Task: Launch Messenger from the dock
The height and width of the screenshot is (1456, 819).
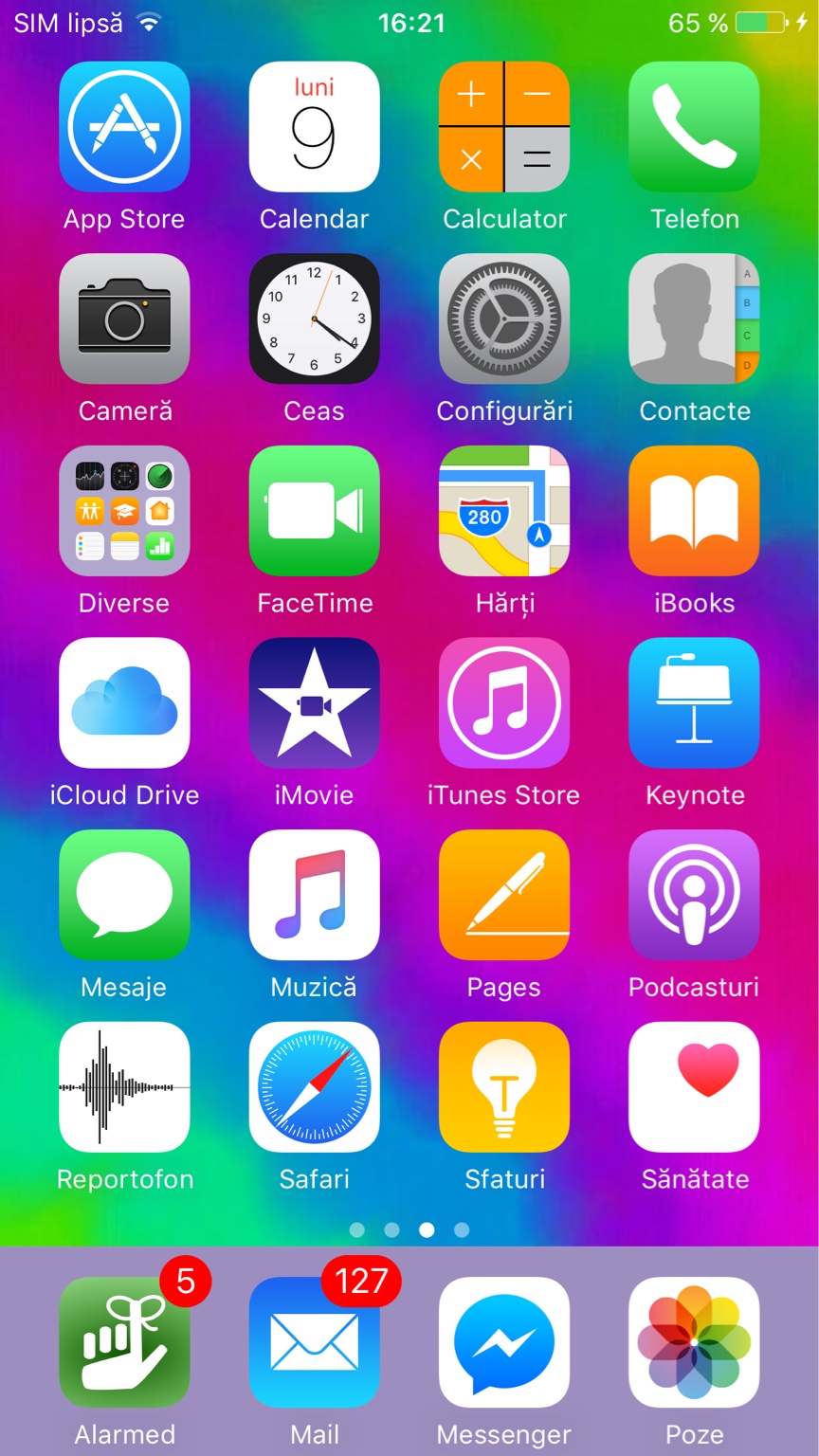Action: [503, 1342]
